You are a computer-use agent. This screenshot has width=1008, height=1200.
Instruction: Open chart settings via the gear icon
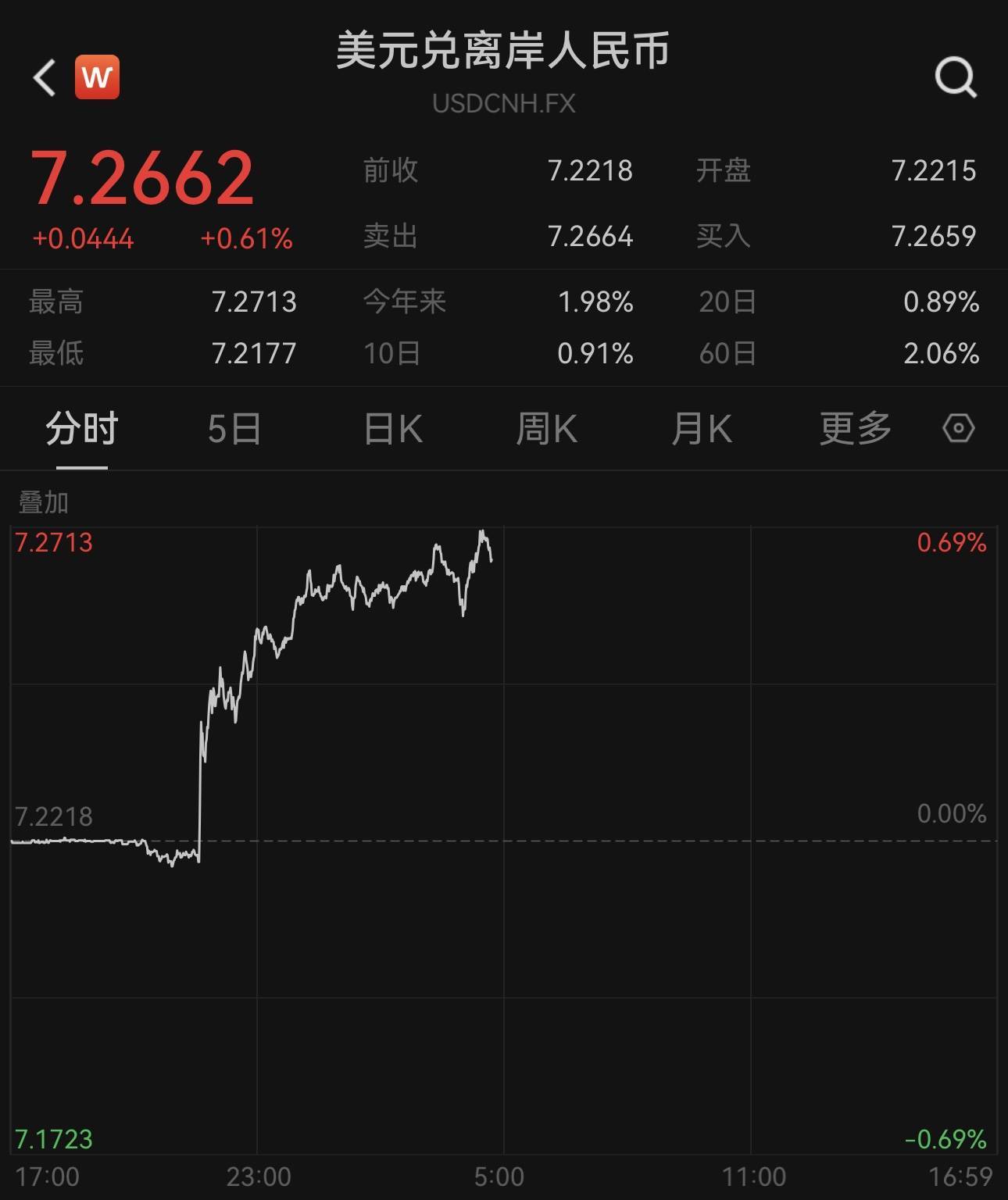click(959, 429)
